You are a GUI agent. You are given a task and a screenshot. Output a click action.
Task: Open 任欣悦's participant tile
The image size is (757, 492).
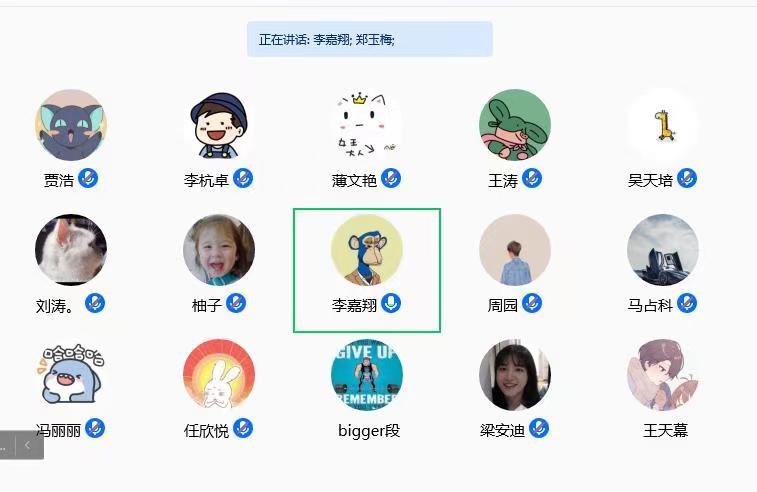218,376
